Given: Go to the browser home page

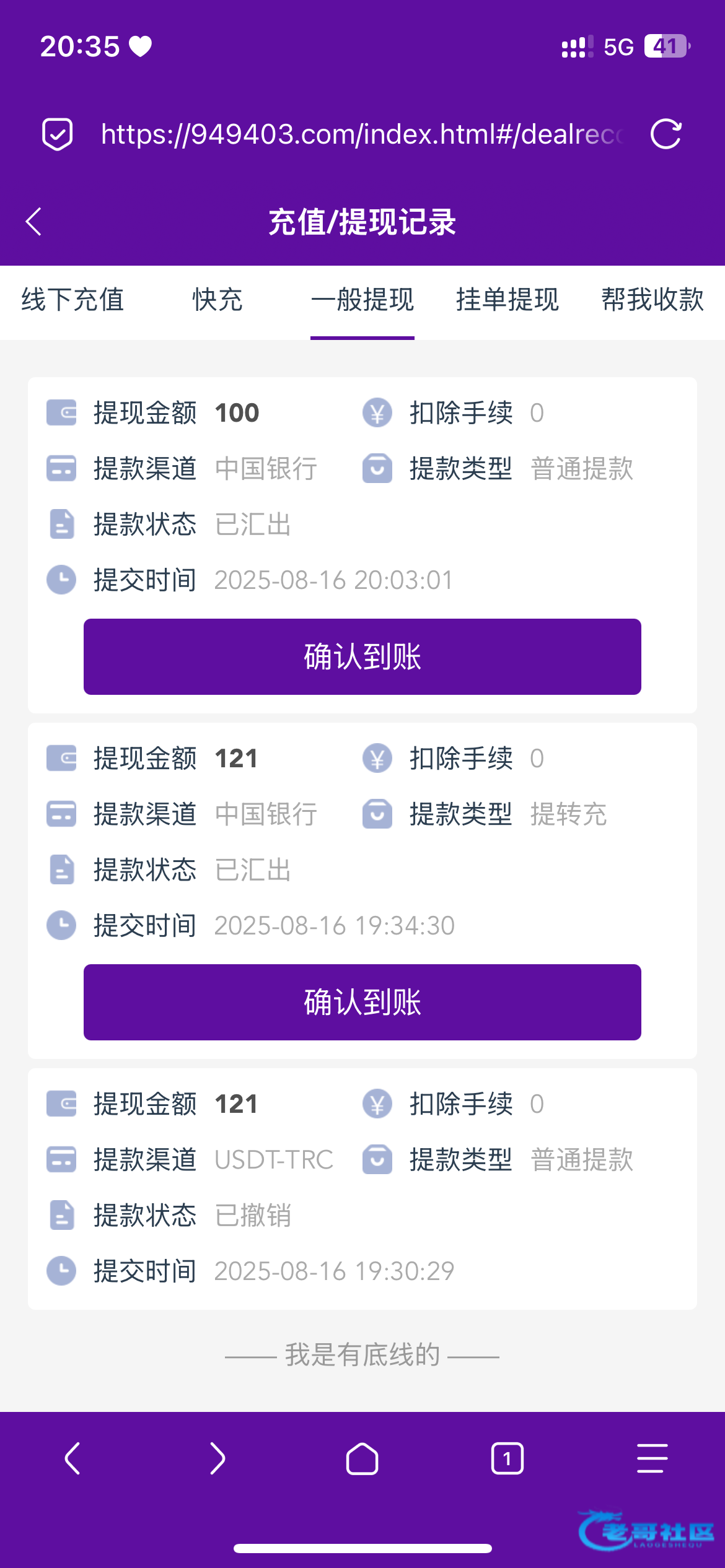Looking at the screenshot, I should [362, 1458].
